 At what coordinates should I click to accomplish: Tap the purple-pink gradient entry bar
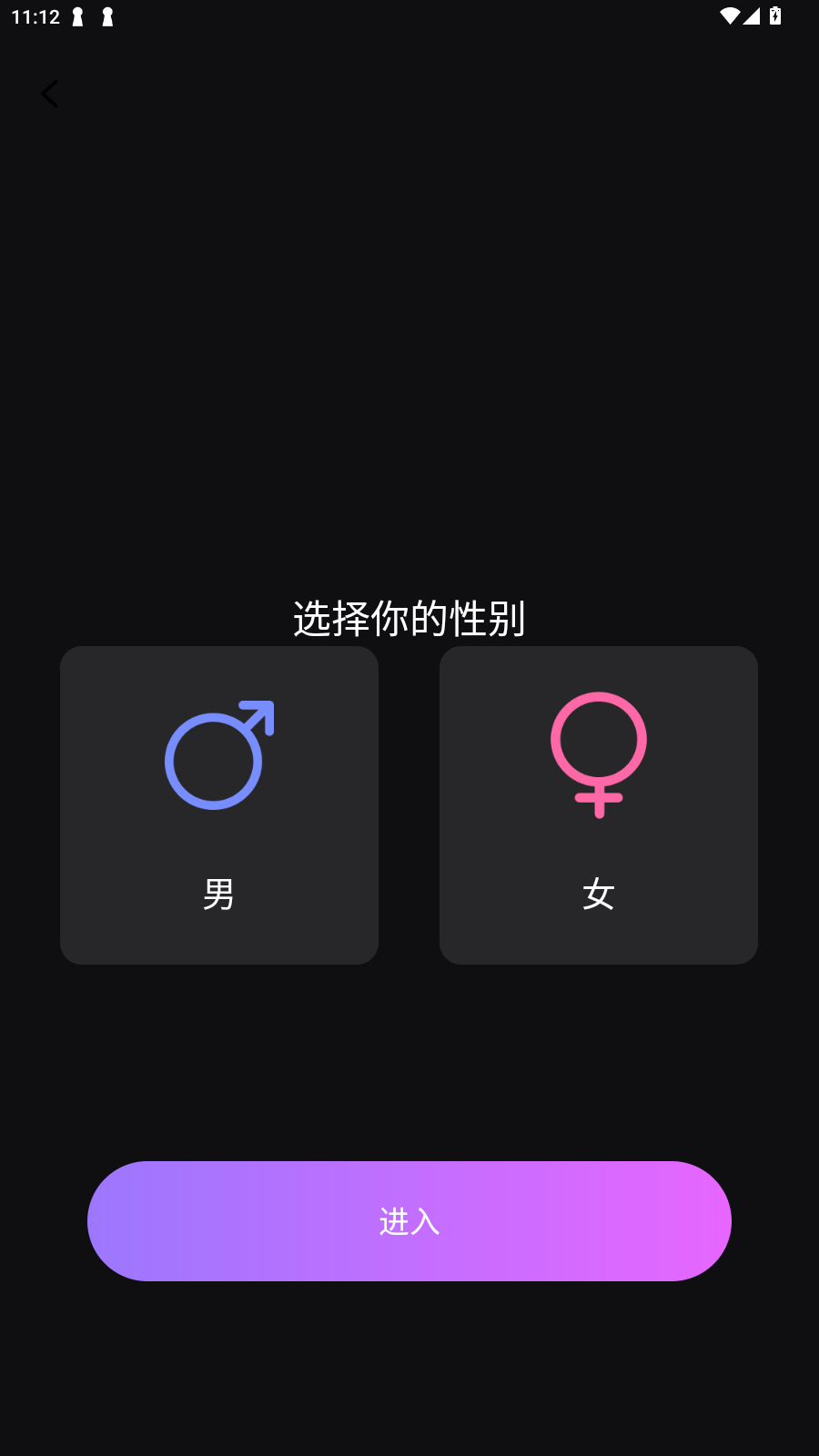[x=409, y=1221]
